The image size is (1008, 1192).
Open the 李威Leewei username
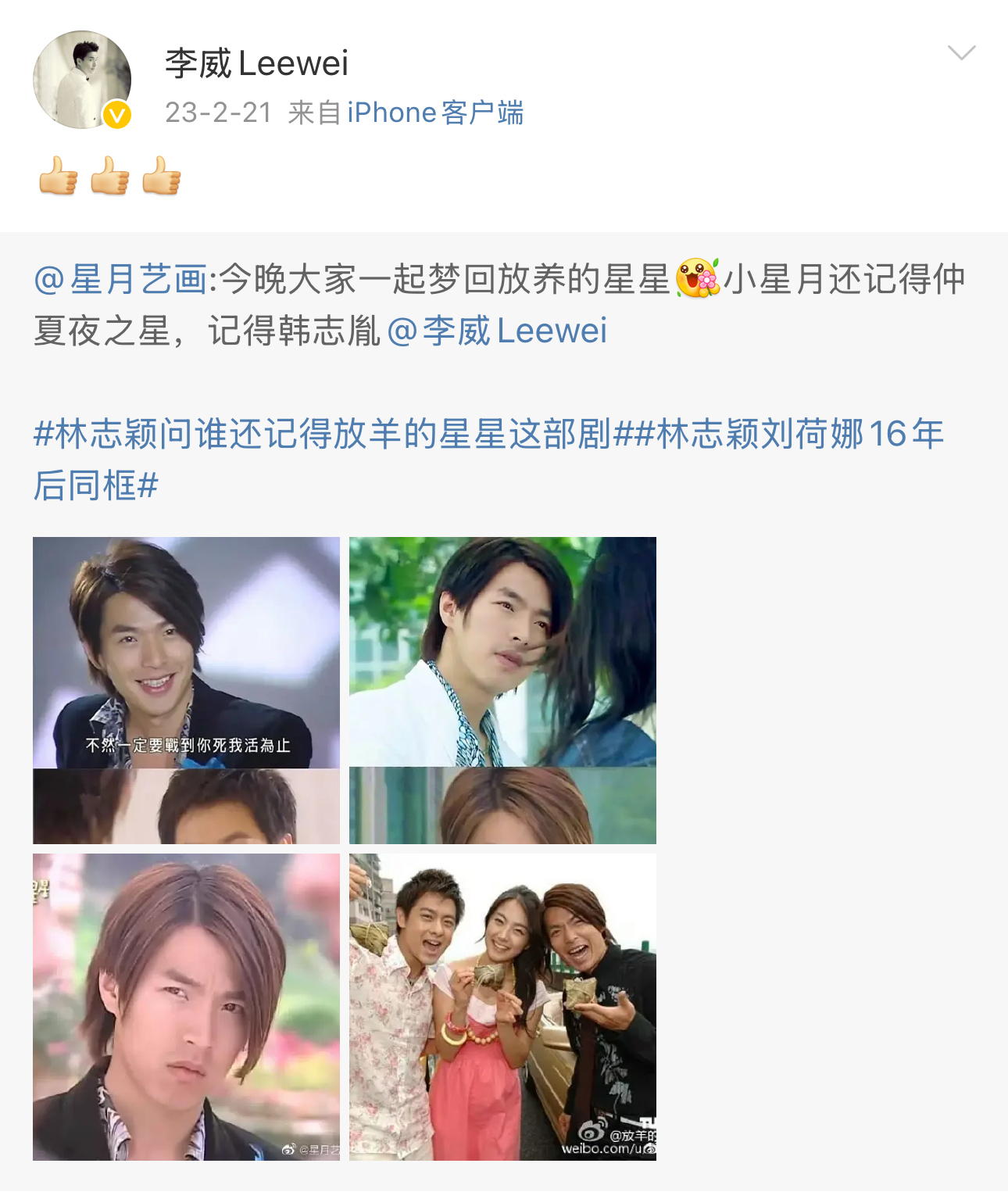point(256,63)
